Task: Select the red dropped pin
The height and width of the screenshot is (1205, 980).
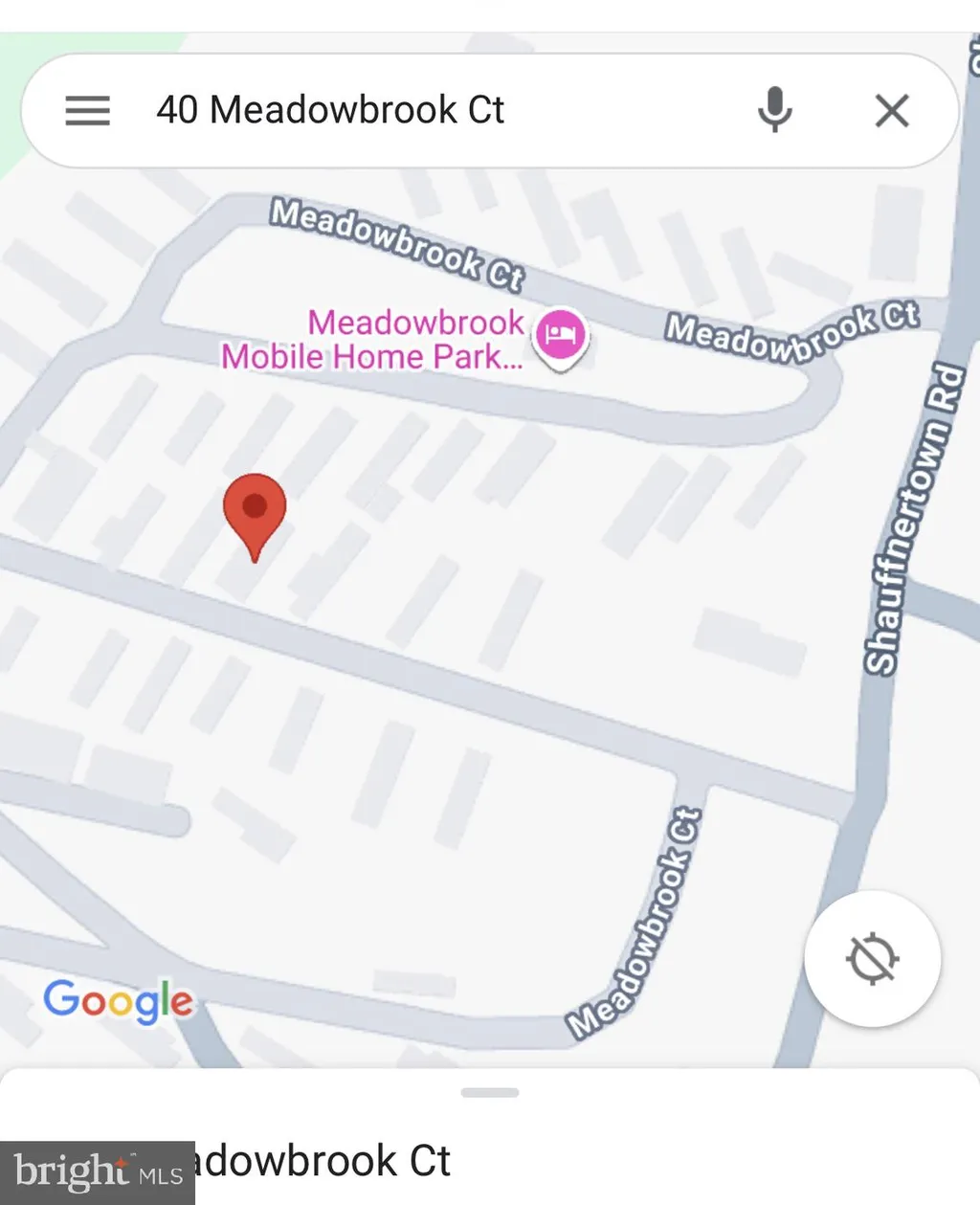Action: click(x=255, y=511)
